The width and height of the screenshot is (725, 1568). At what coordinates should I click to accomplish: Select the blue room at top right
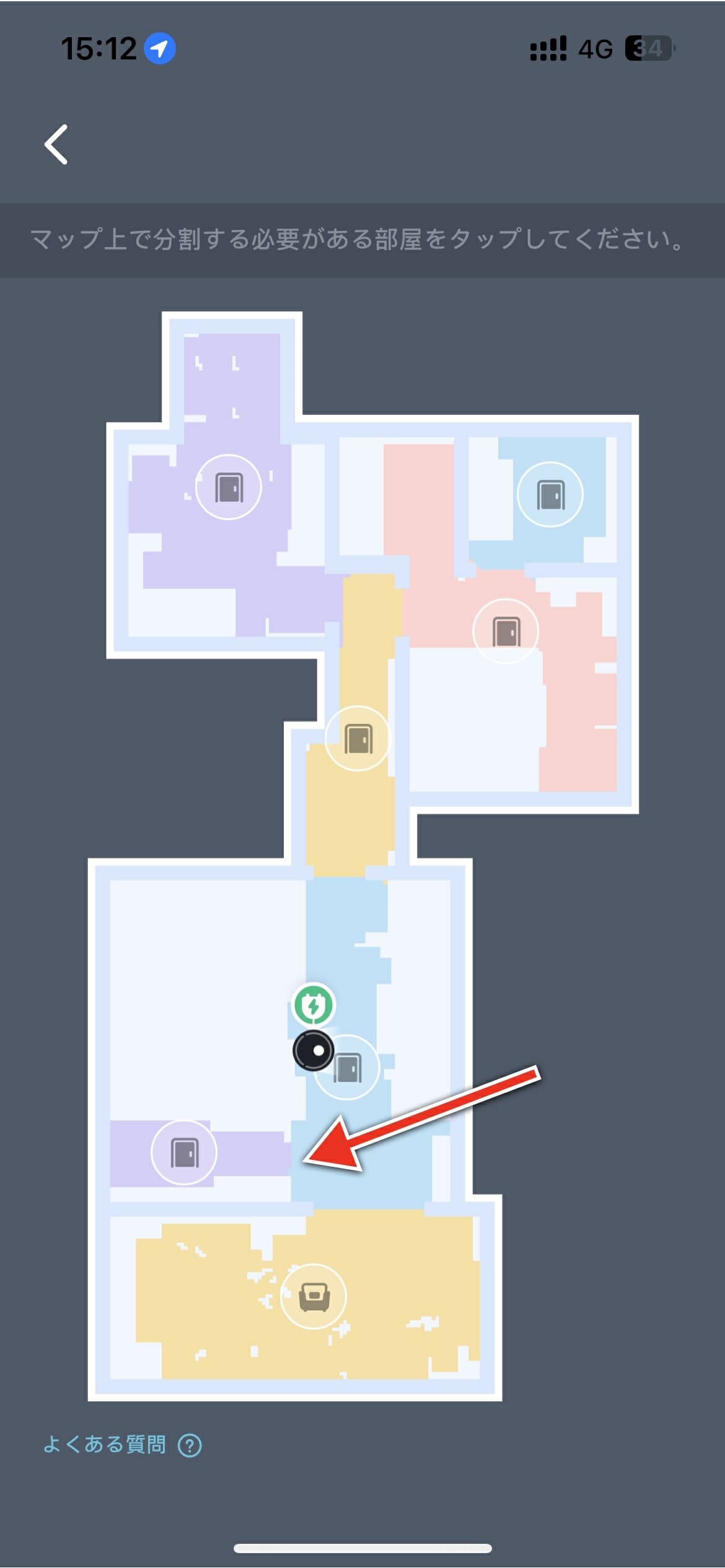tap(550, 495)
